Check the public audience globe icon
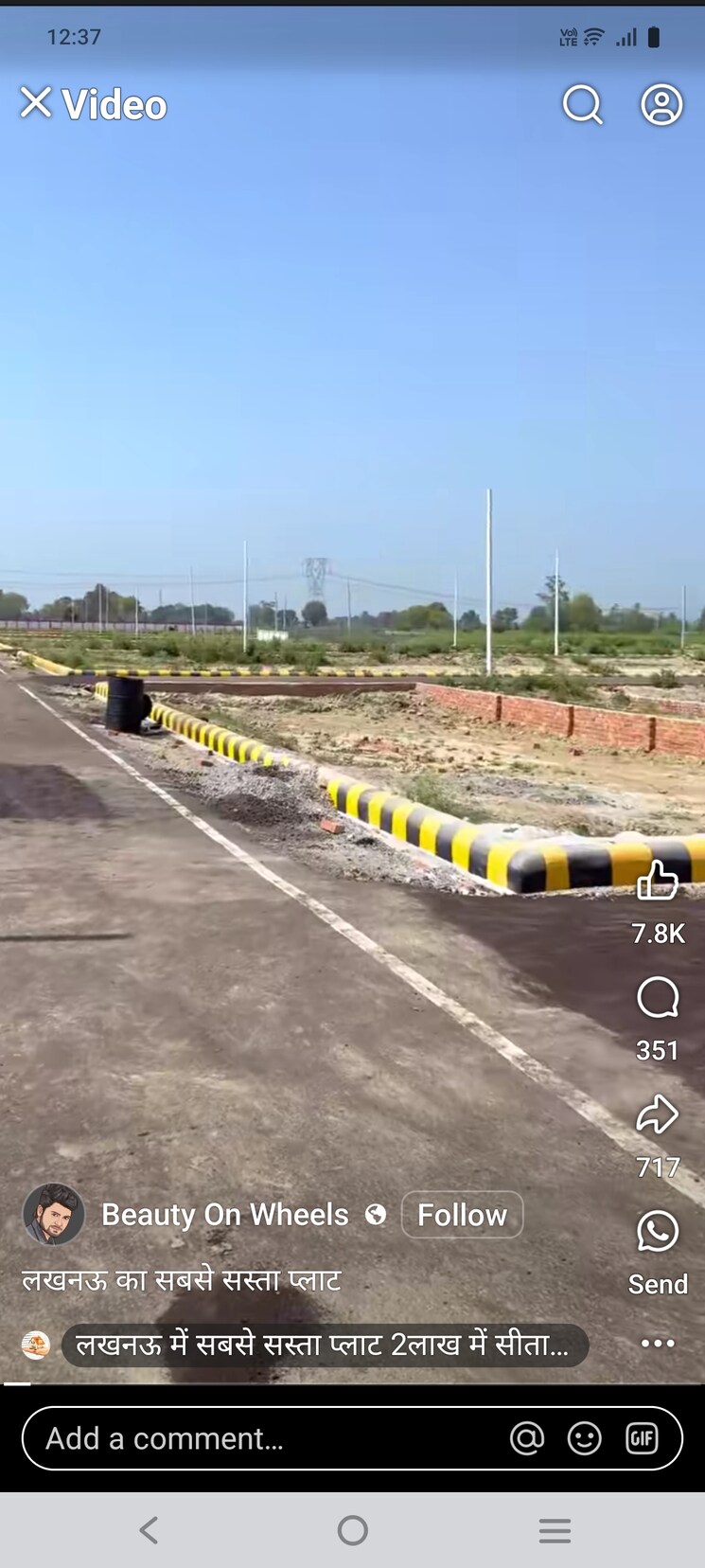Image resolution: width=705 pixels, height=1568 pixels. (x=376, y=1215)
